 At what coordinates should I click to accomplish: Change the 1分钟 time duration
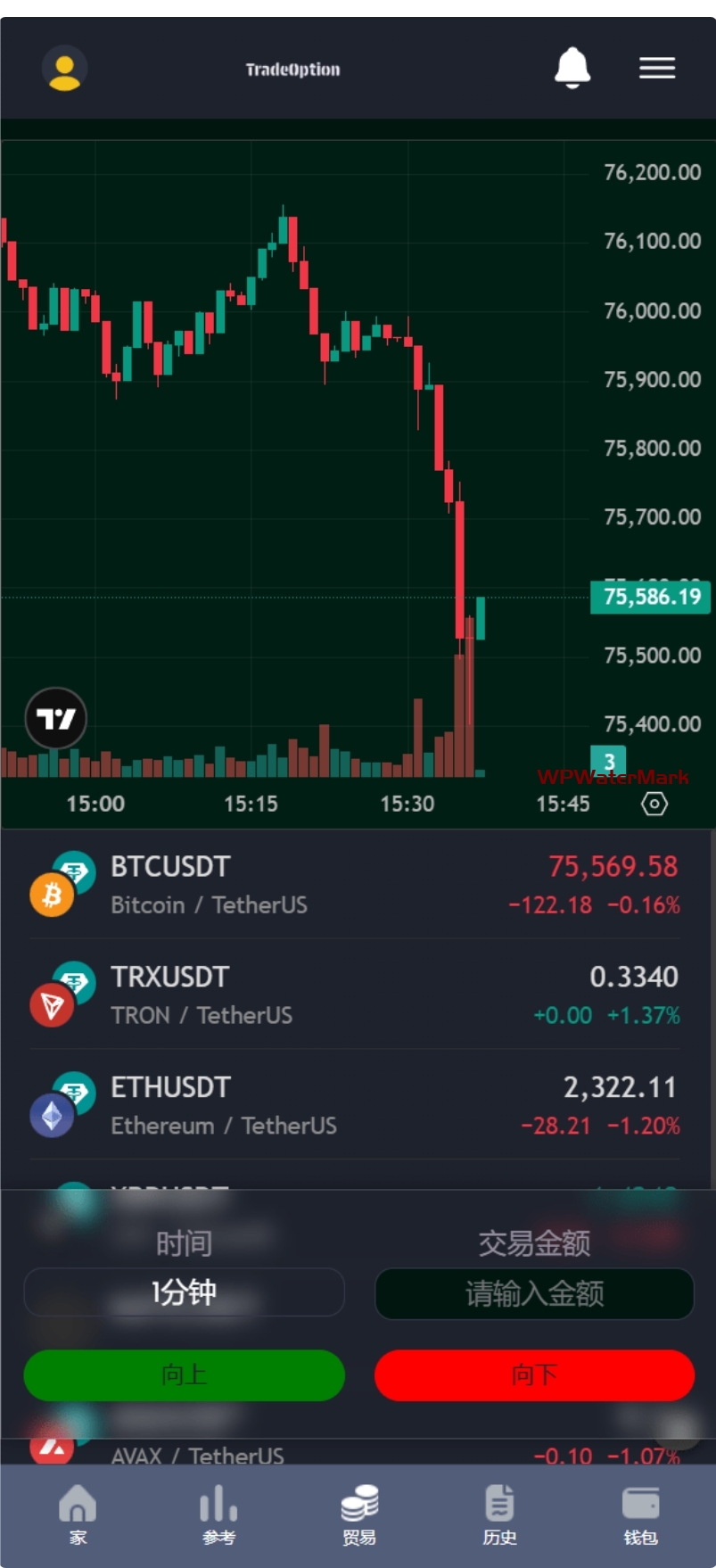pos(184,1292)
